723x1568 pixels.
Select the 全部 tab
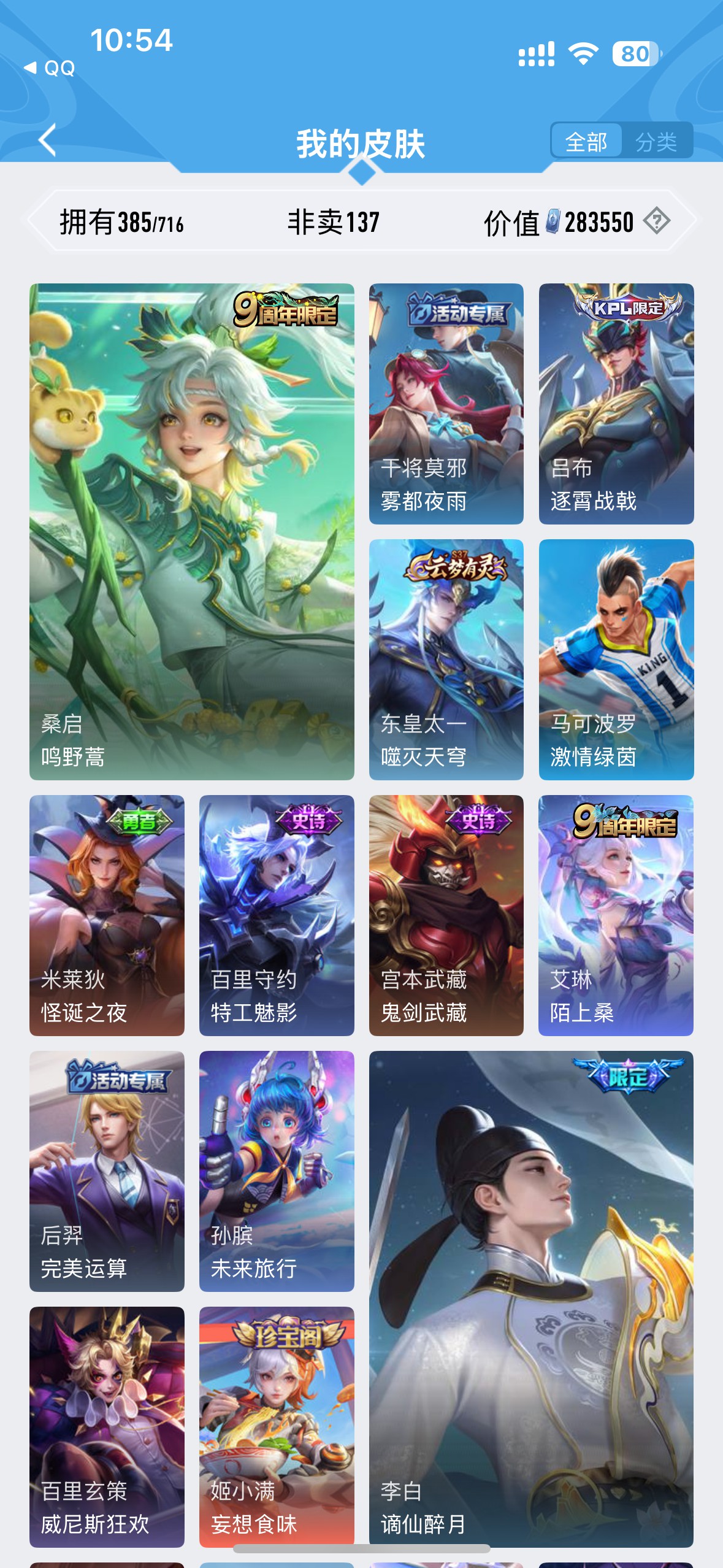[586, 142]
